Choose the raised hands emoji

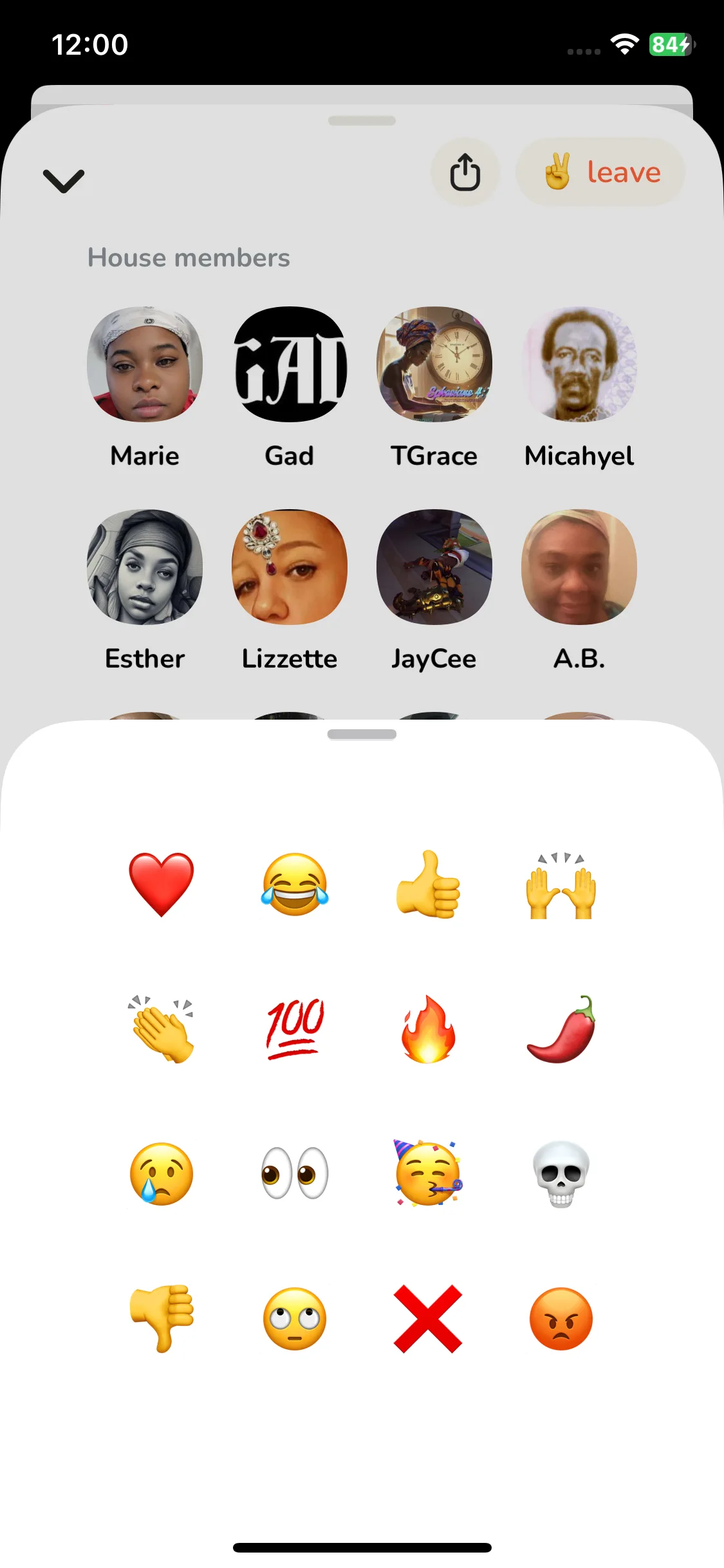561,884
